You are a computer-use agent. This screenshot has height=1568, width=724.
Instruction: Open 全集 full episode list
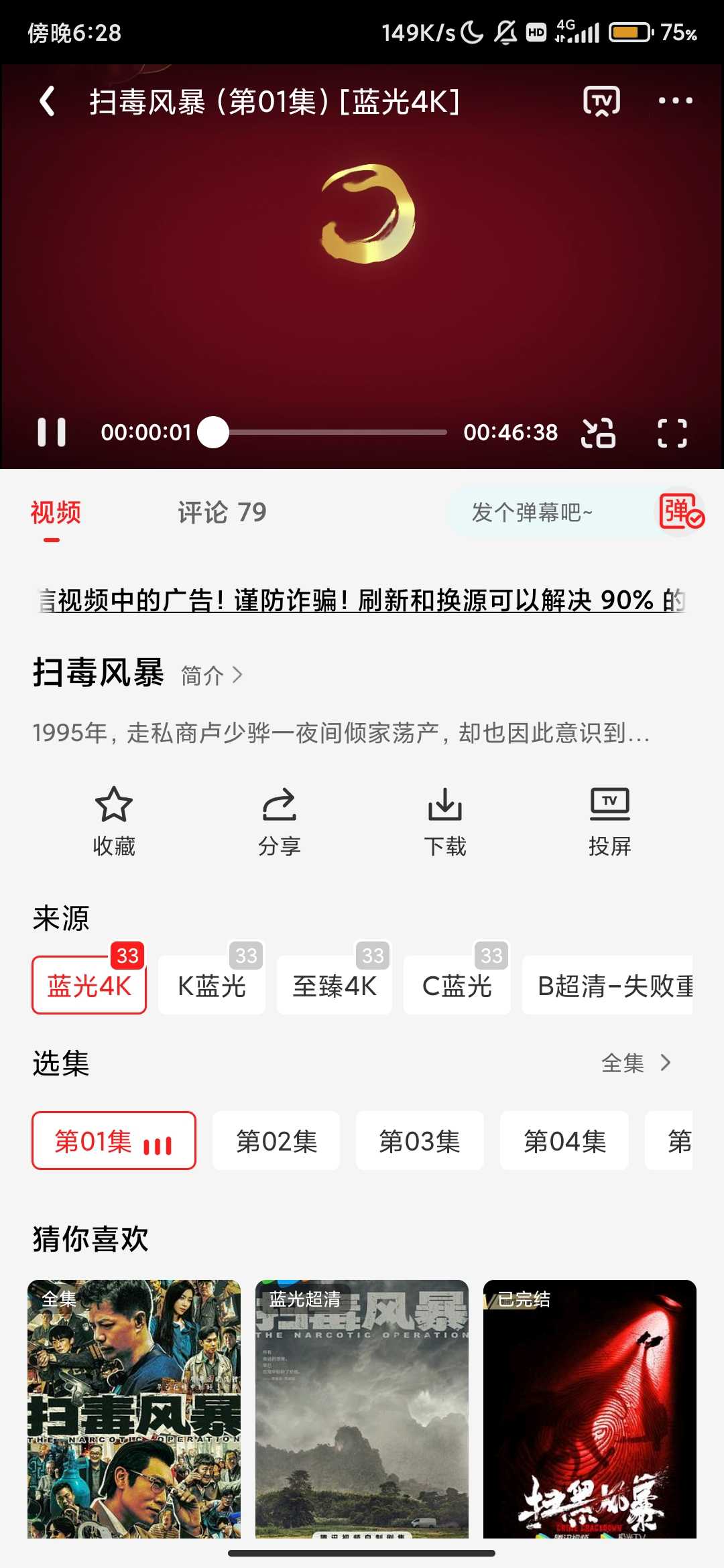[635, 1063]
